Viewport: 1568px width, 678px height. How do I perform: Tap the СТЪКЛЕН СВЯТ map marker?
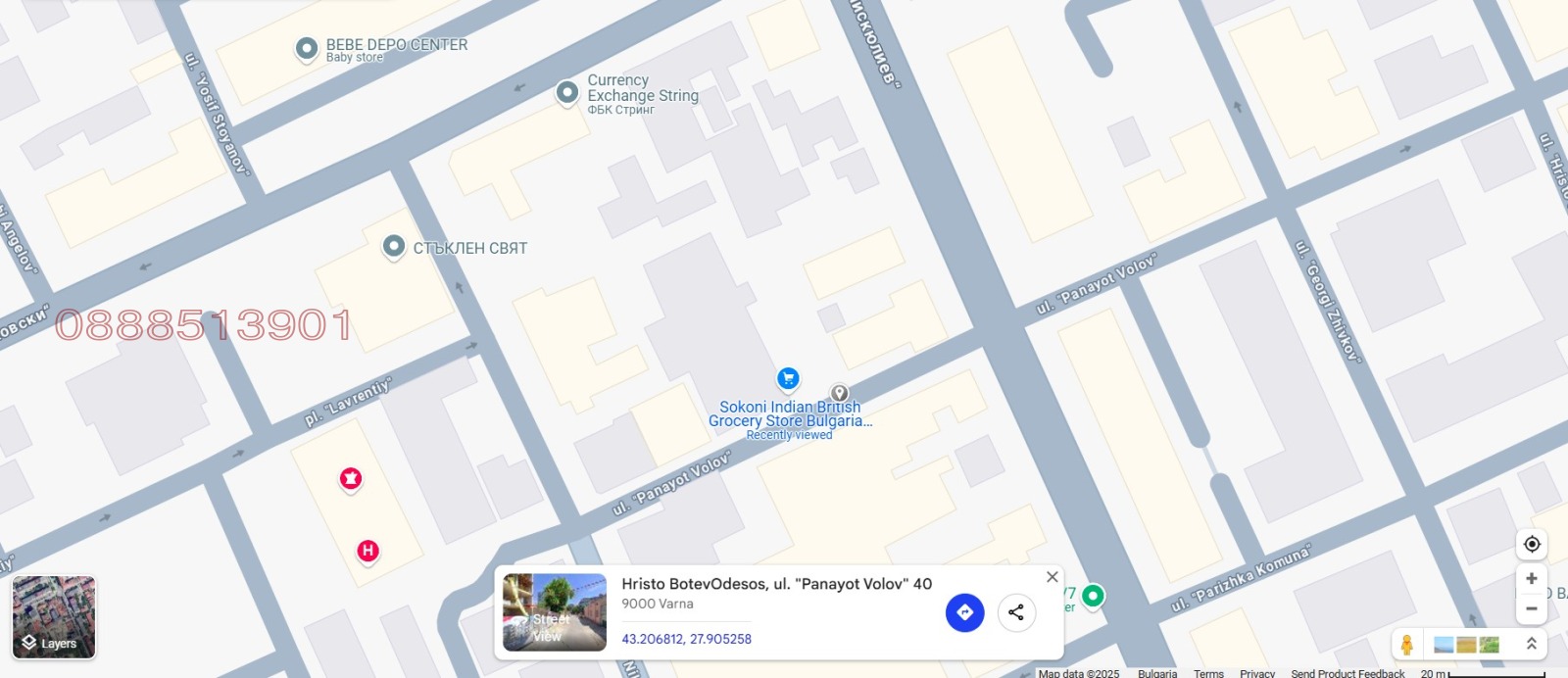click(x=394, y=247)
